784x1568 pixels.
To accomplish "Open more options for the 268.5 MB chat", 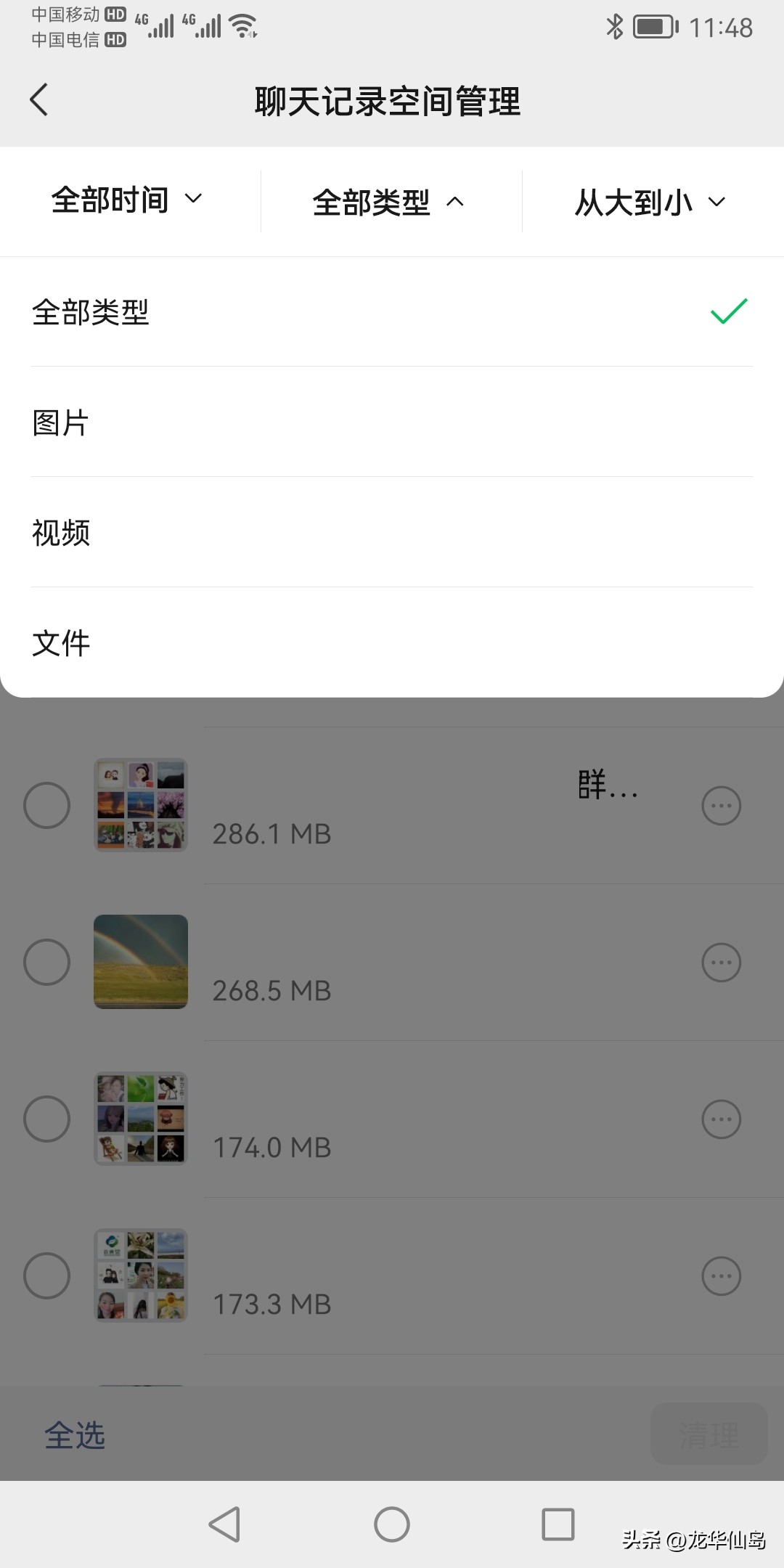I will (721, 962).
